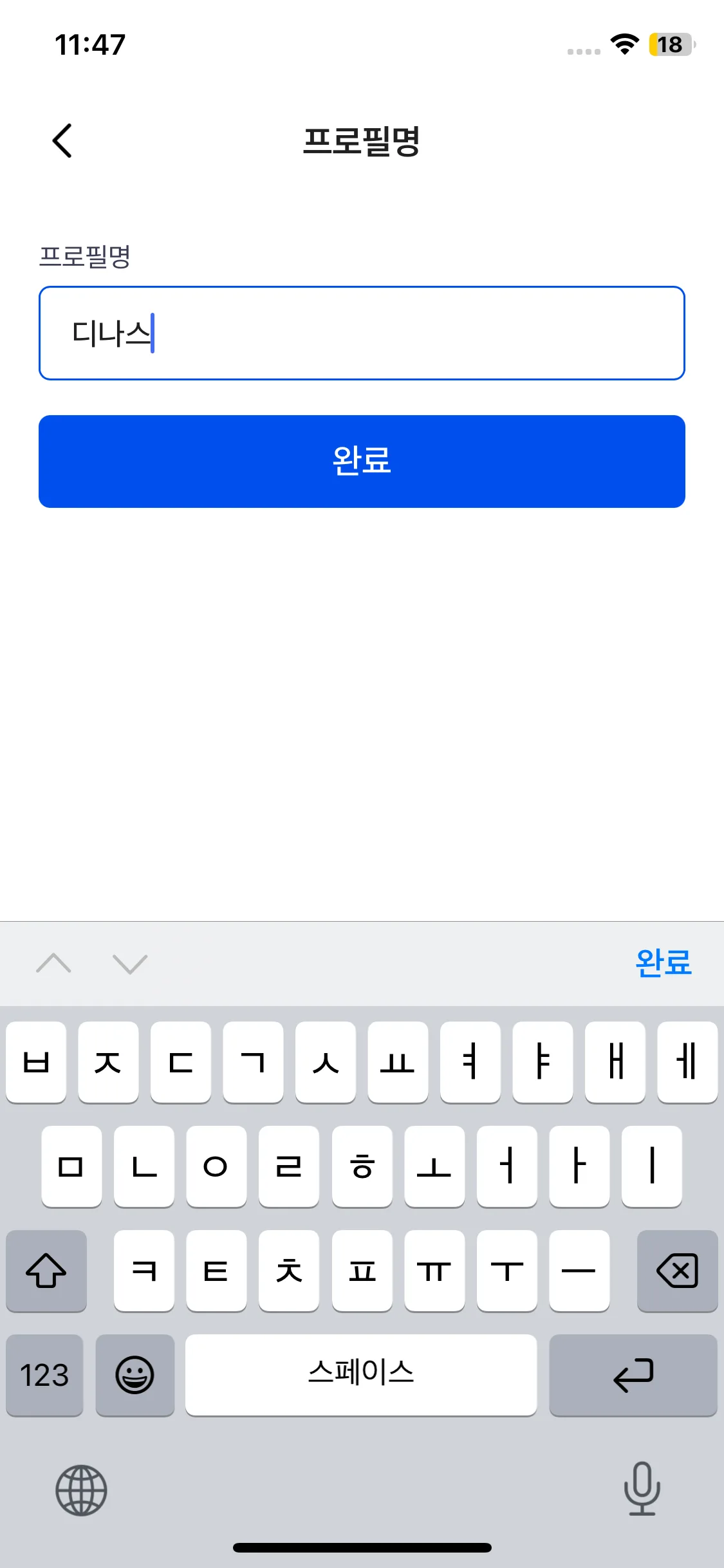Image resolution: width=724 pixels, height=1568 pixels.
Task: Tap the 스페이스 space bar
Action: point(361,1375)
